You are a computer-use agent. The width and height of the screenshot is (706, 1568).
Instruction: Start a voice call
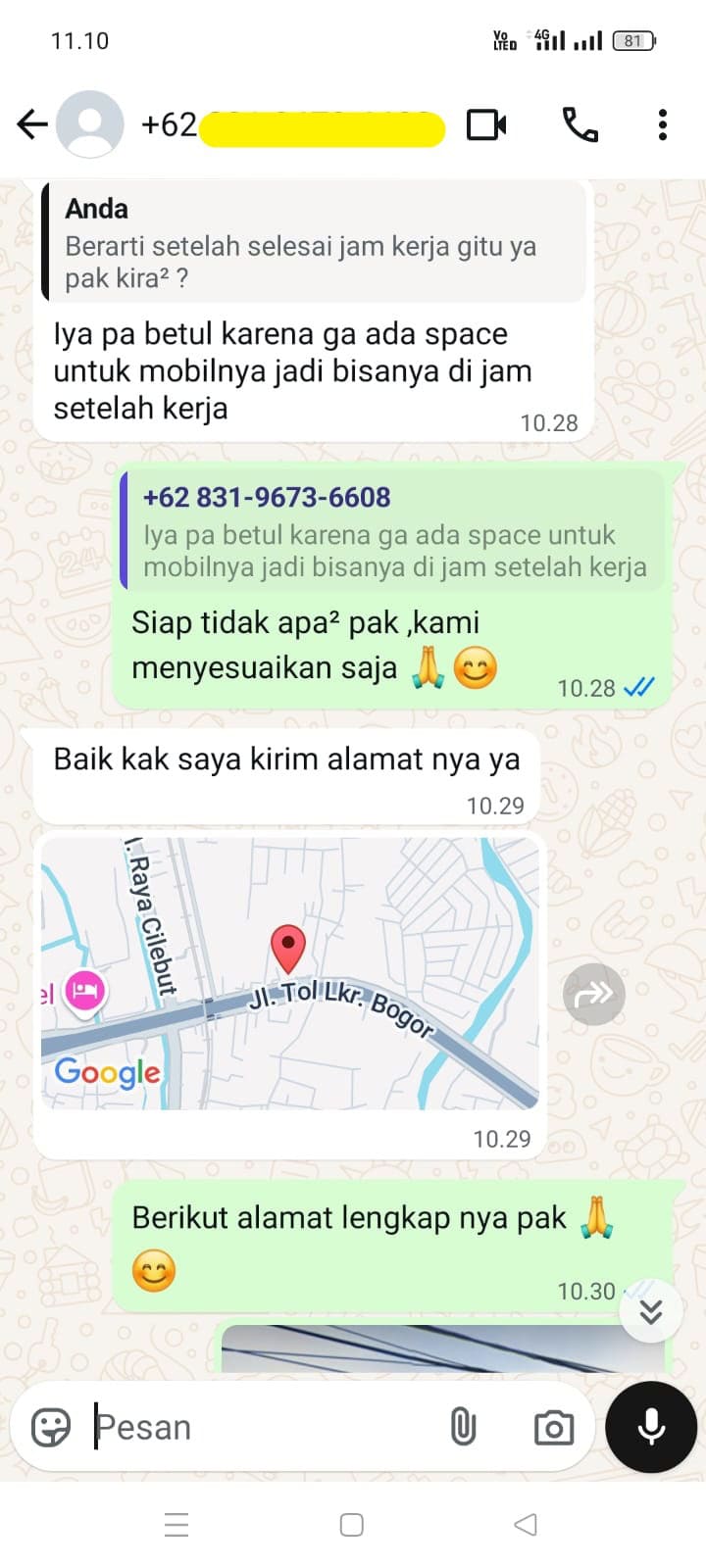pos(580,124)
